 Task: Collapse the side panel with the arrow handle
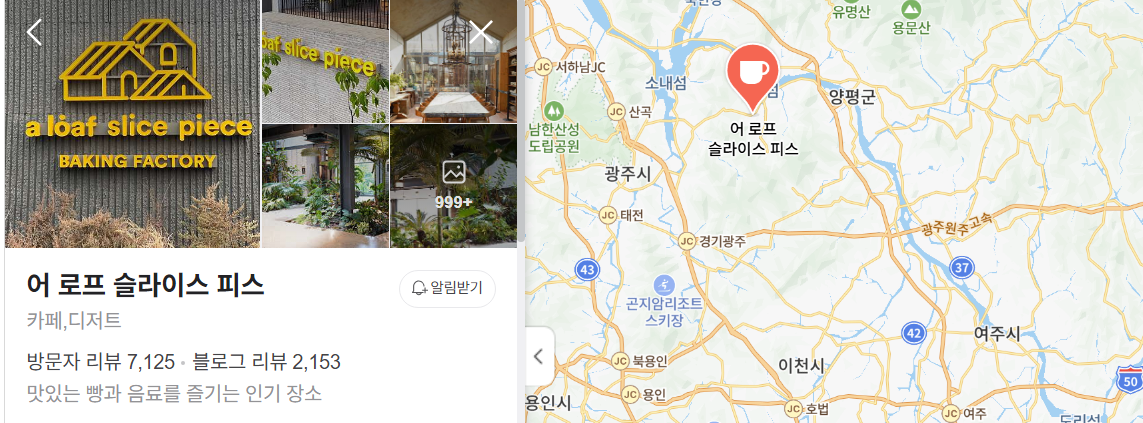coord(539,356)
